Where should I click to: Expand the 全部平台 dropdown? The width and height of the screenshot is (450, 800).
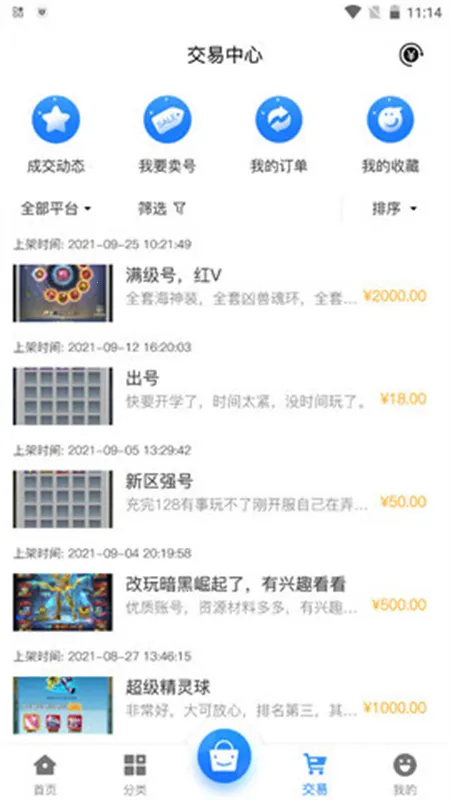[x=56, y=208]
